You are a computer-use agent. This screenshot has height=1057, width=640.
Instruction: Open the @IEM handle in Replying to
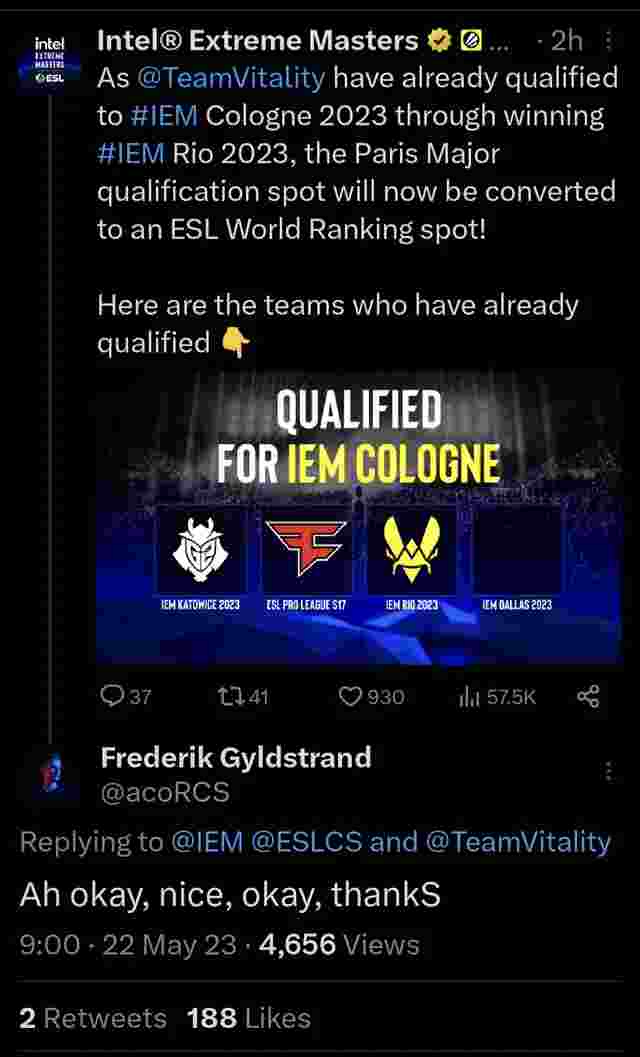tap(208, 842)
